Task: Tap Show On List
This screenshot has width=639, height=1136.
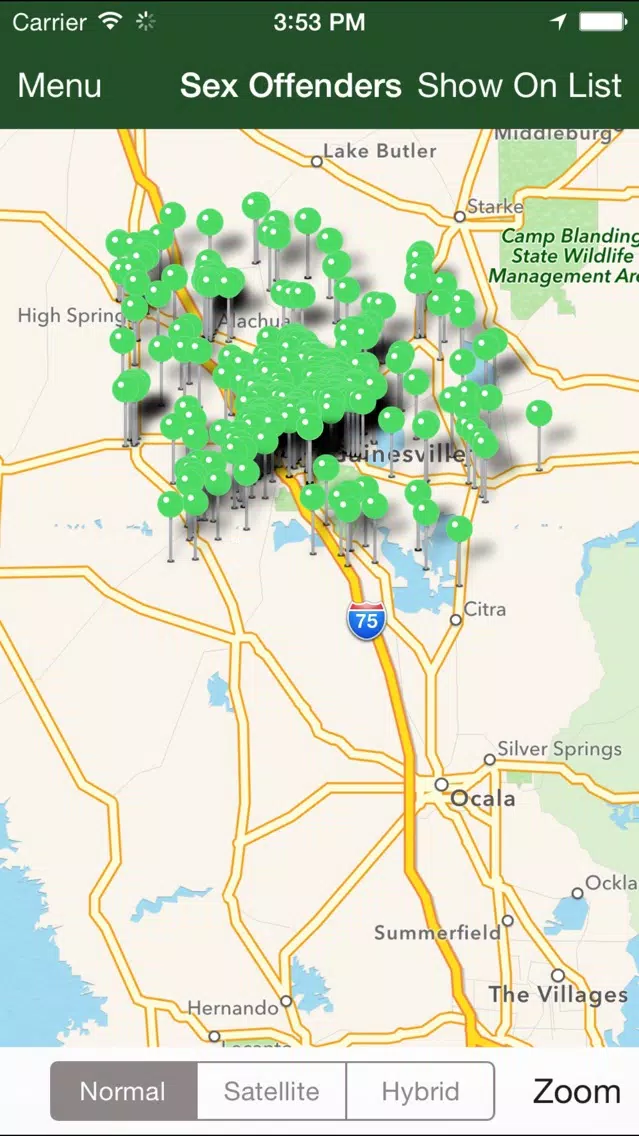Action: click(519, 85)
